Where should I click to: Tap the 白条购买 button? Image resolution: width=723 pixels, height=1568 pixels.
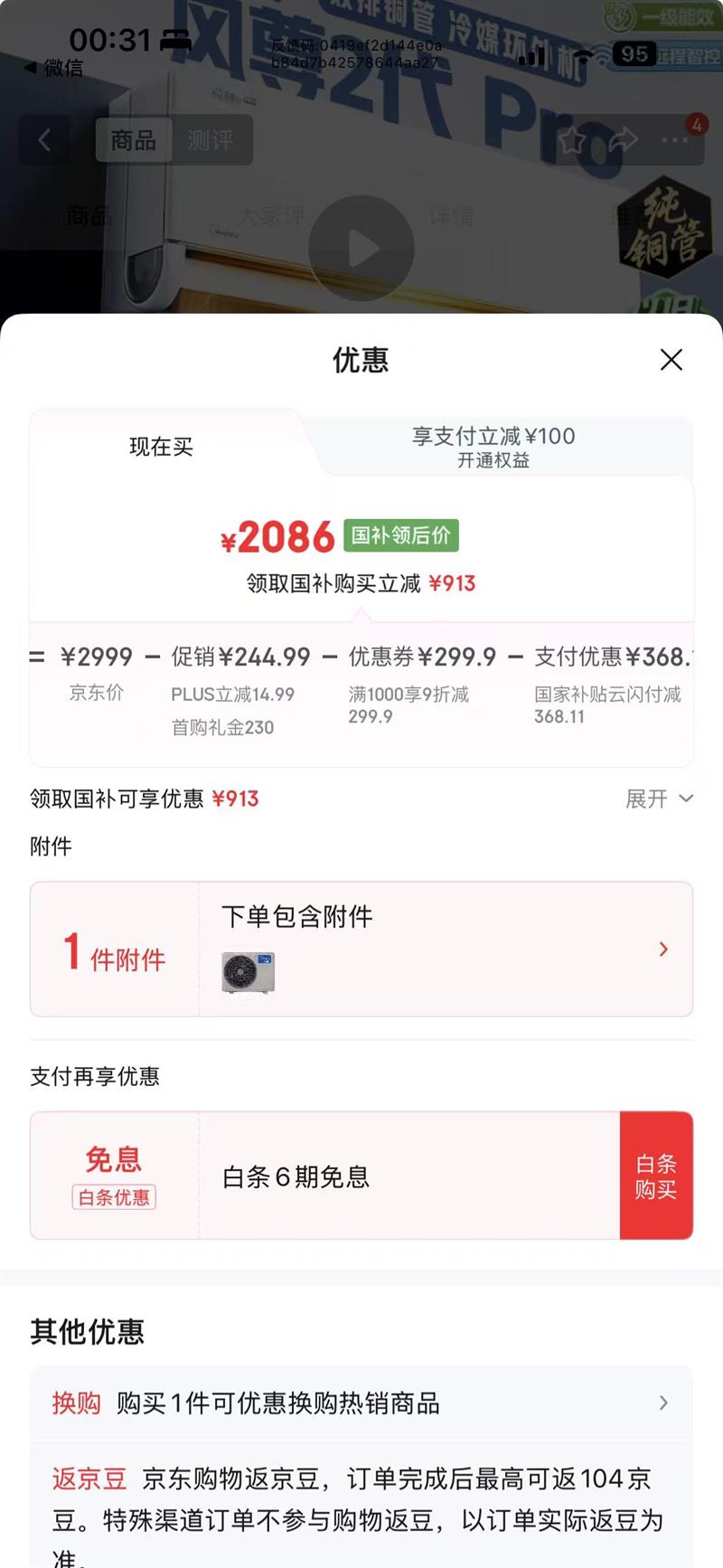point(656,1176)
